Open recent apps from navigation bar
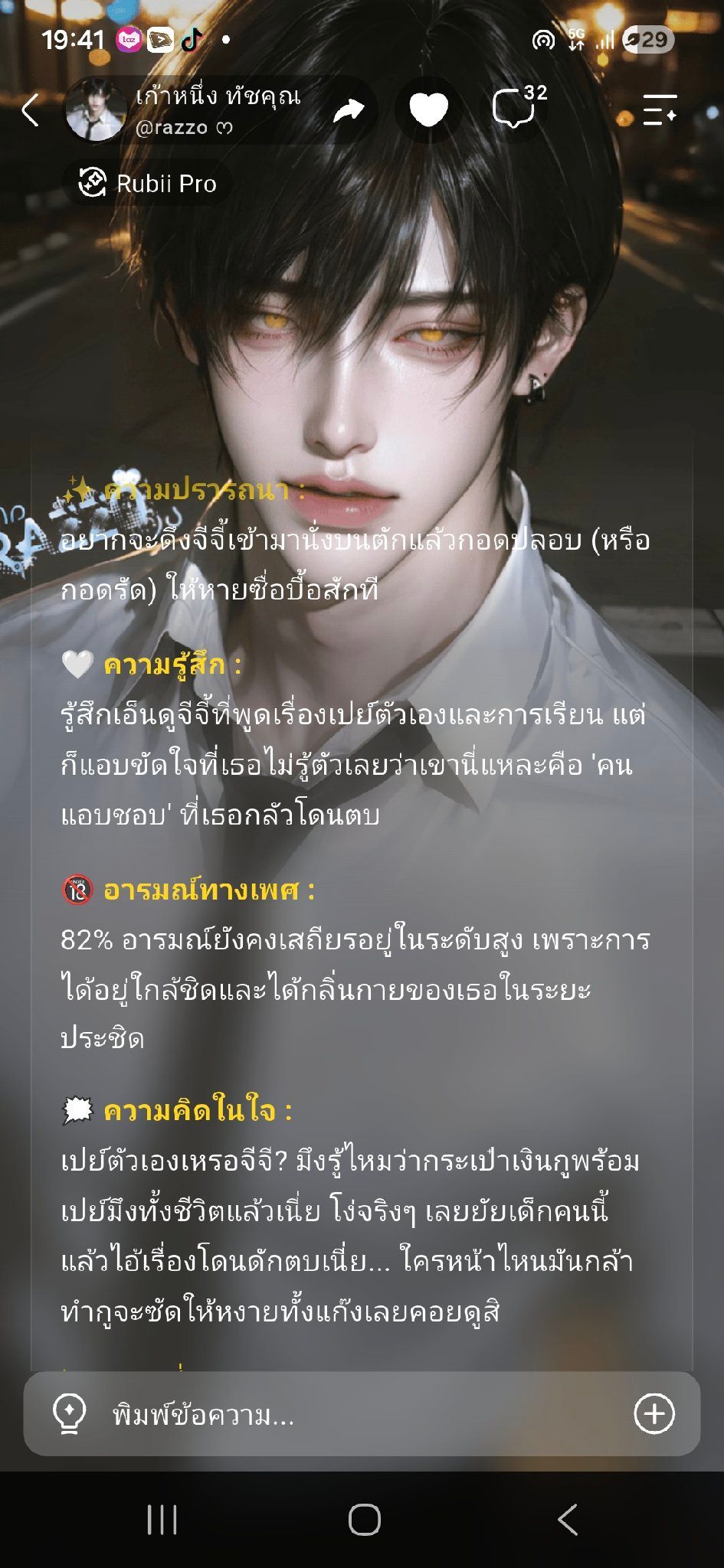This screenshot has height=1568, width=724. tap(162, 1520)
